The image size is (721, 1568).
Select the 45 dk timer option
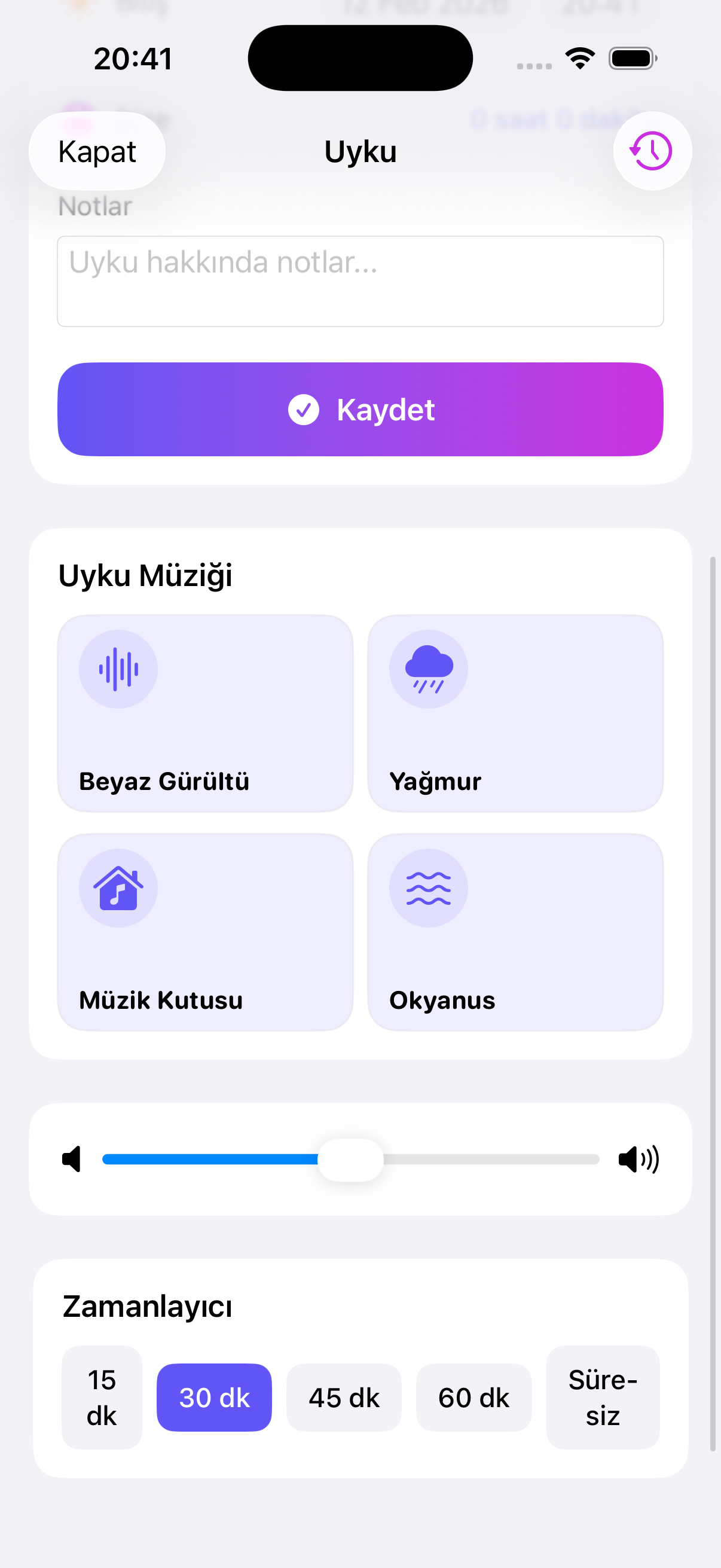point(344,1398)
